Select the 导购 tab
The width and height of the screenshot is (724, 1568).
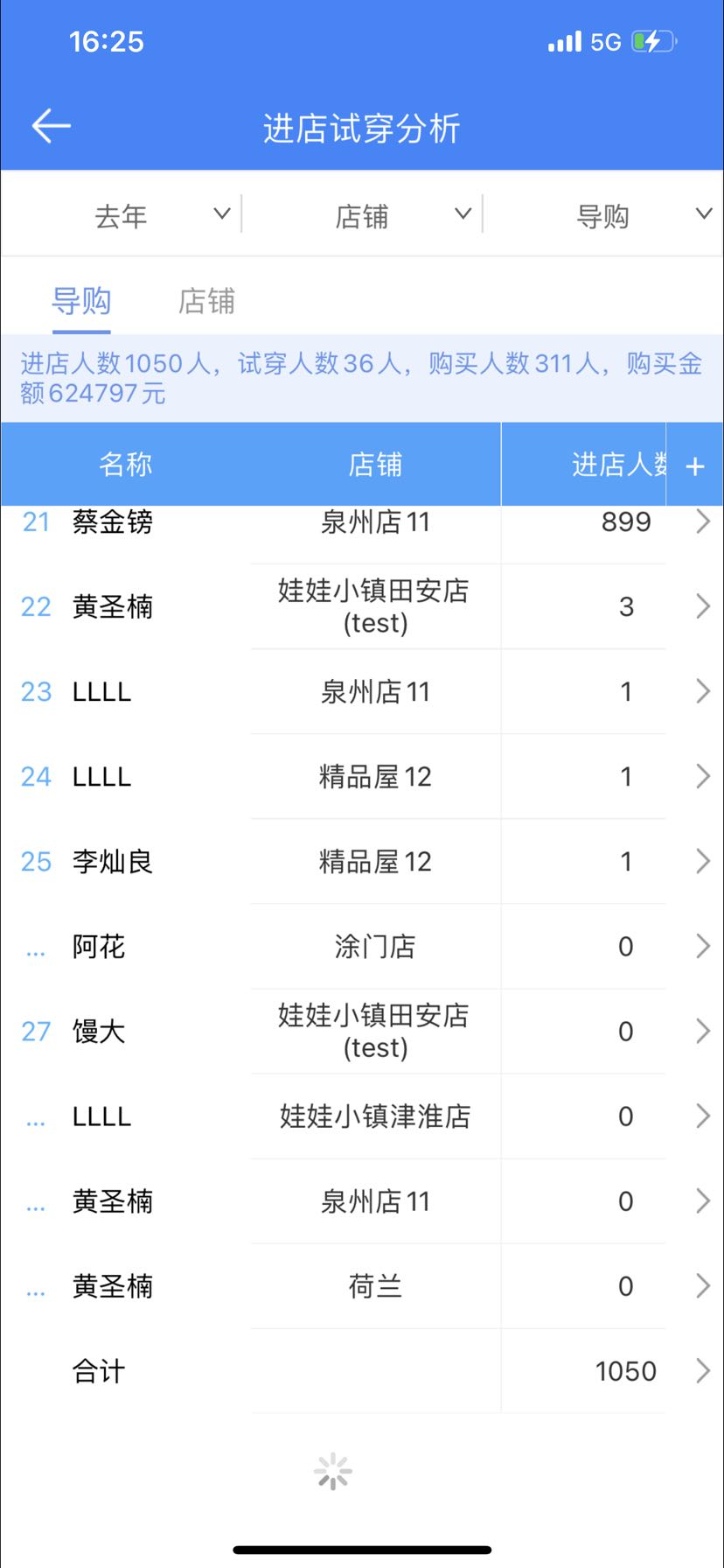(81, 301)
